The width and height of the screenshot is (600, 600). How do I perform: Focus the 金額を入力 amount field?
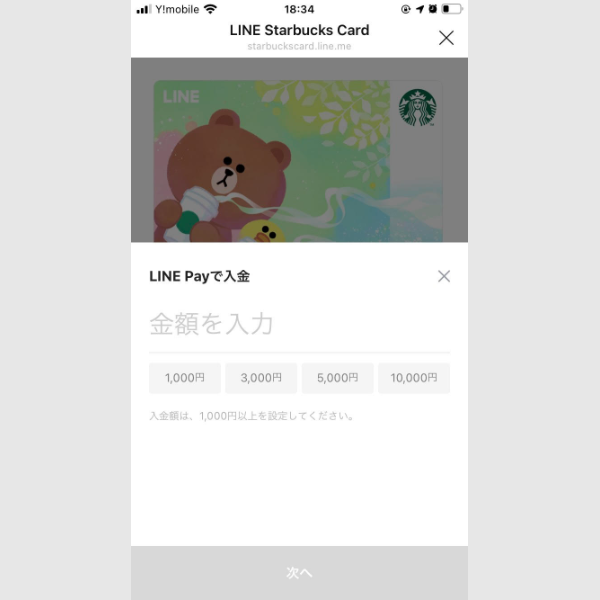click(298, 324)
